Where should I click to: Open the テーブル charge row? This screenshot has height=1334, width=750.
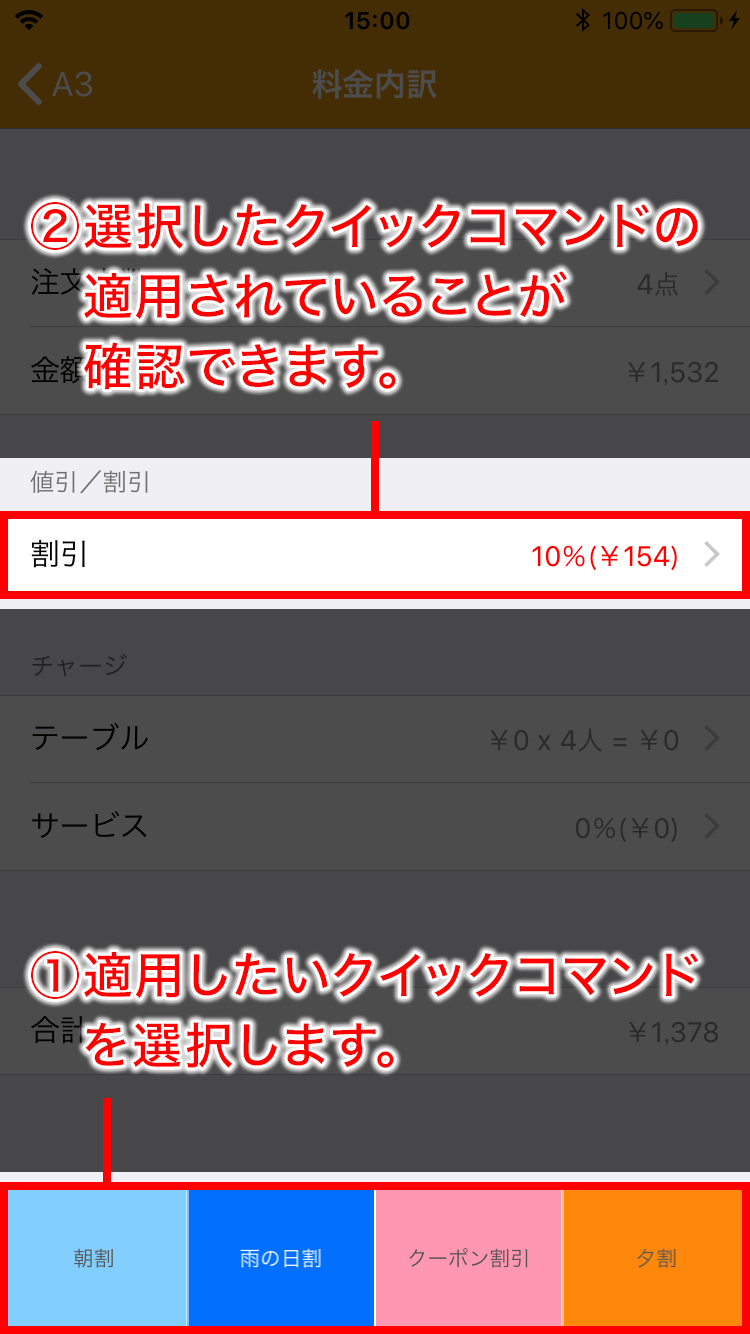pyautogui.click(x=375, y=739)
